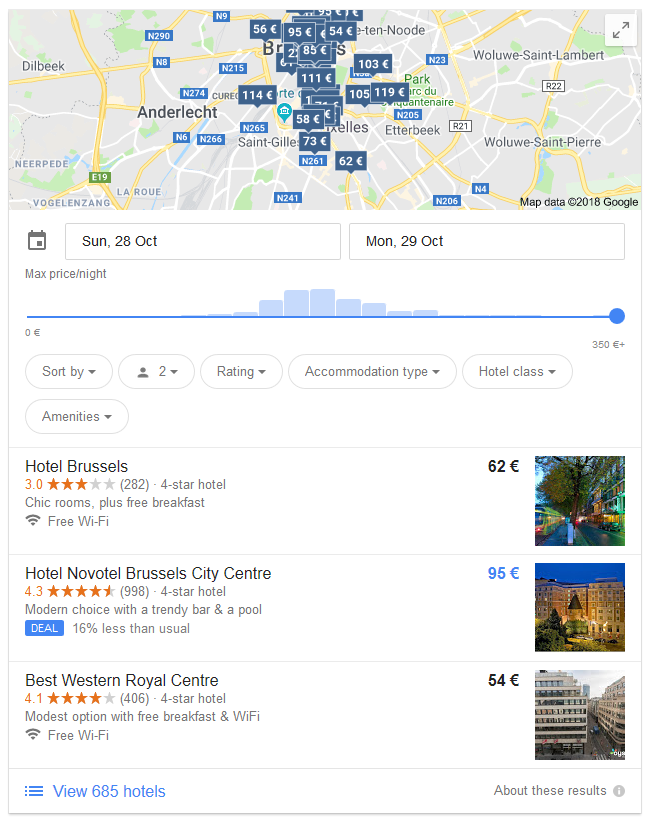This screenshot has height=823, width=655.
Task: Open the check-out date Mon, 29 Oct
Action: 486,241
